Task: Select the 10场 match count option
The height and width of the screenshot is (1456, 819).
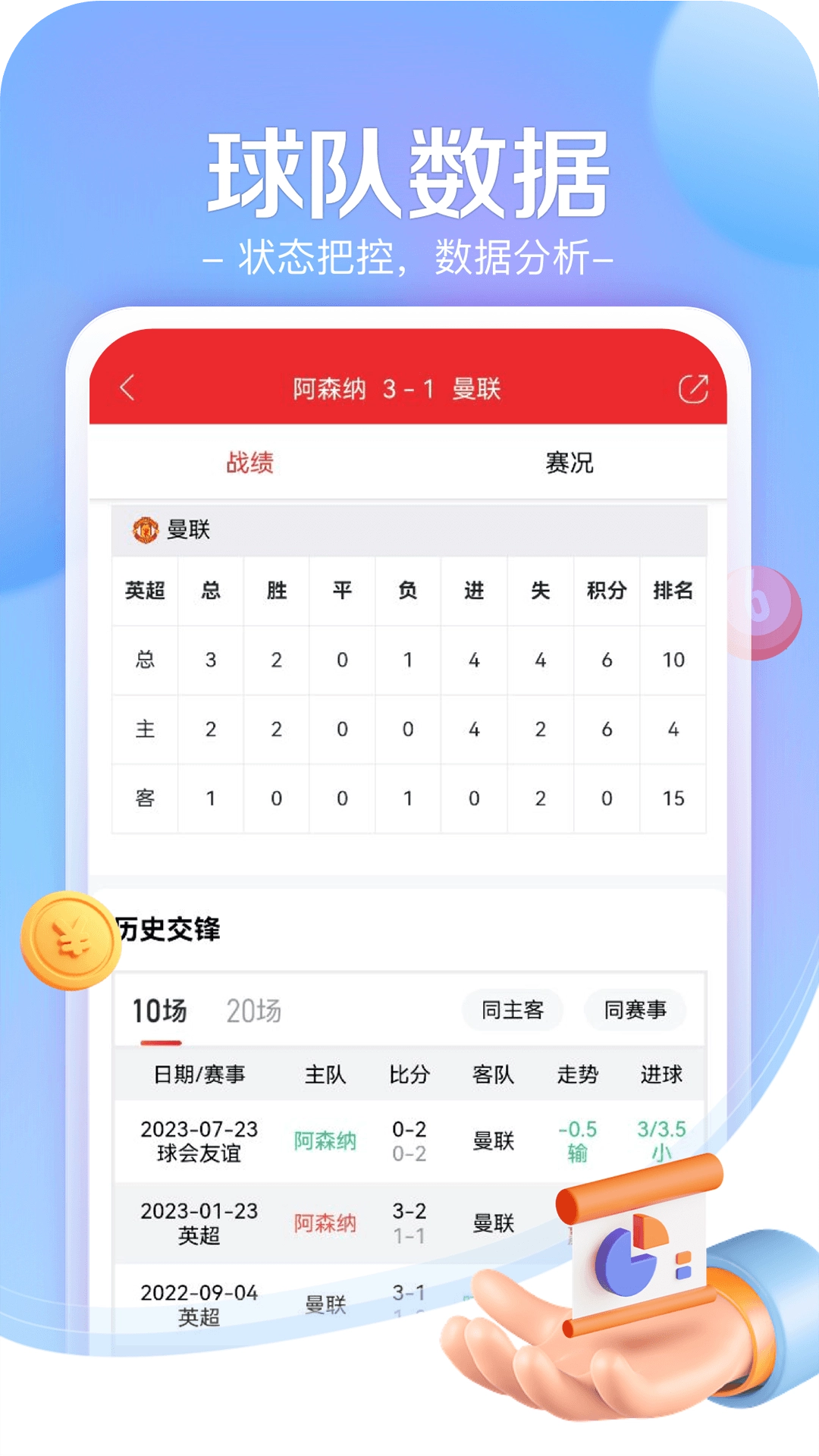Action: (159, 1009)
